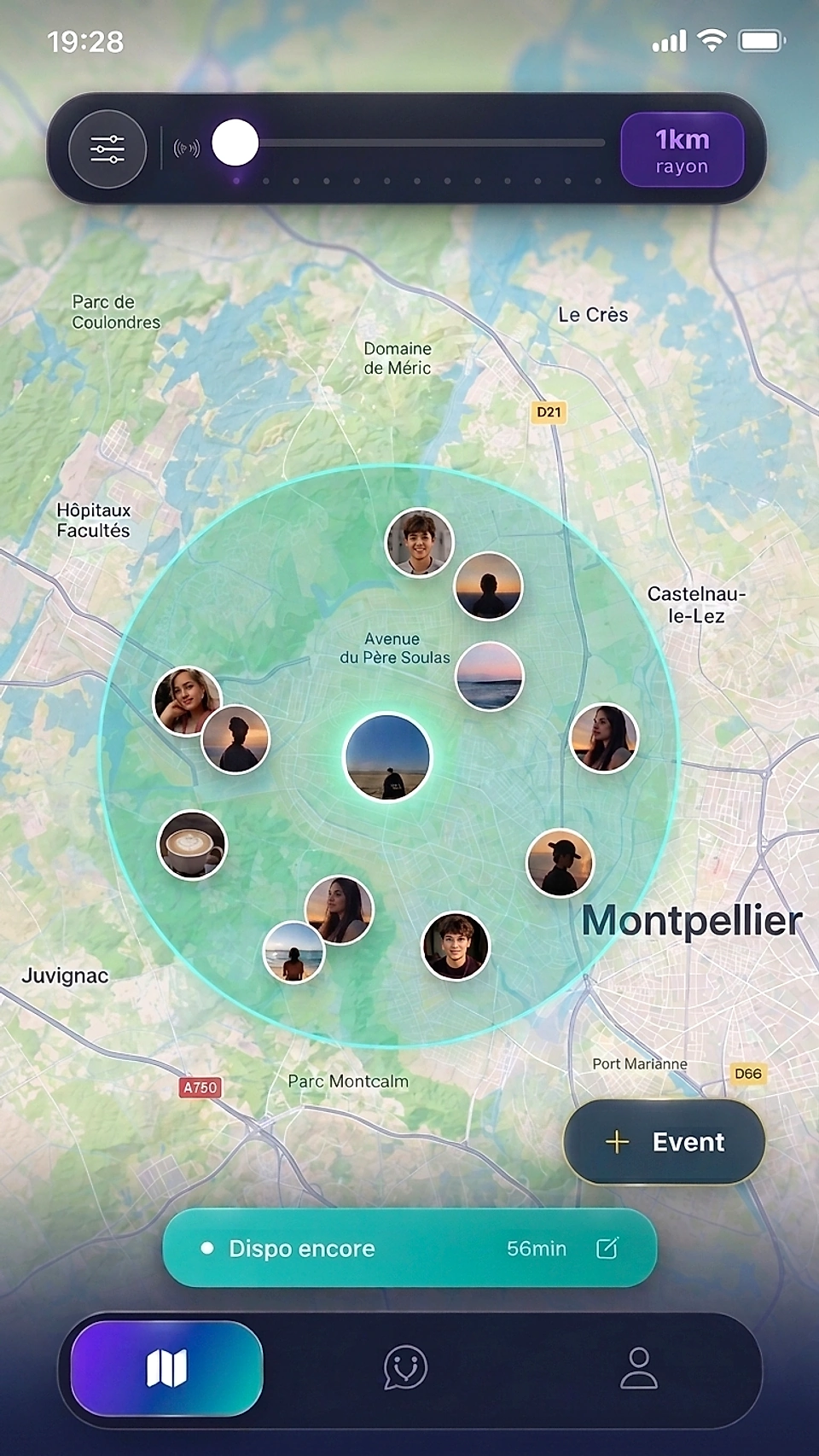819x1456 pixels.
Task: Open the topmost smiling young man's avatar
Action: [x=420, y=543]
